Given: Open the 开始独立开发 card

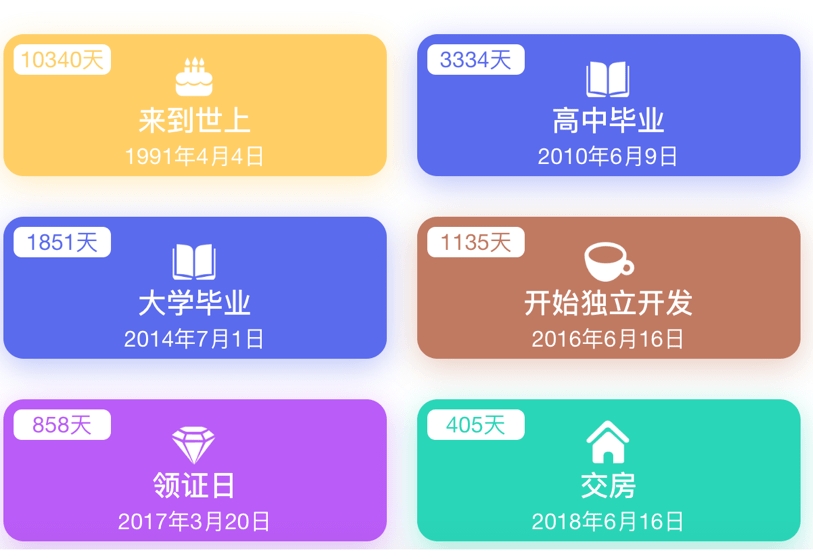Looking at the screenshot, I should 608,288.
